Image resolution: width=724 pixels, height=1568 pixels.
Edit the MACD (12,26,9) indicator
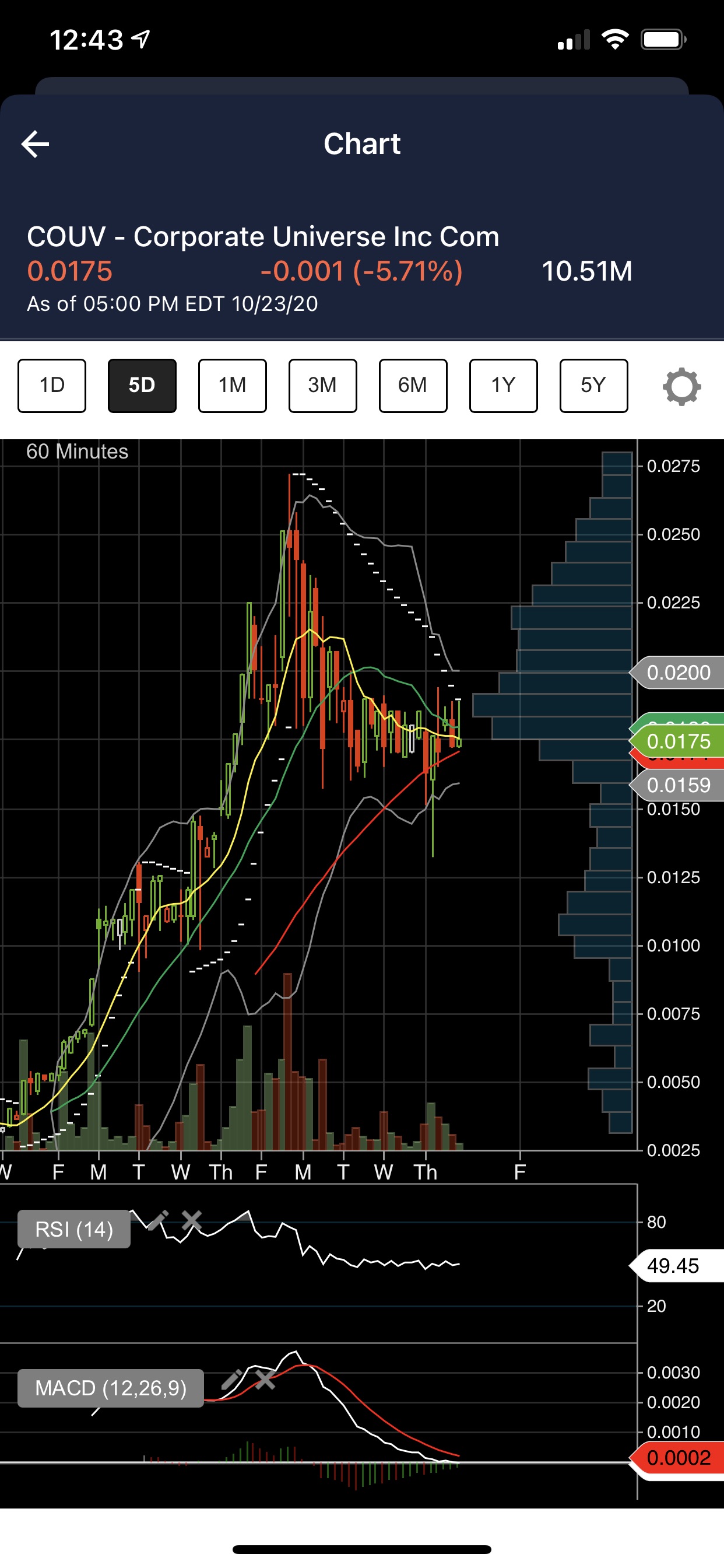[x=232, y=1380]
